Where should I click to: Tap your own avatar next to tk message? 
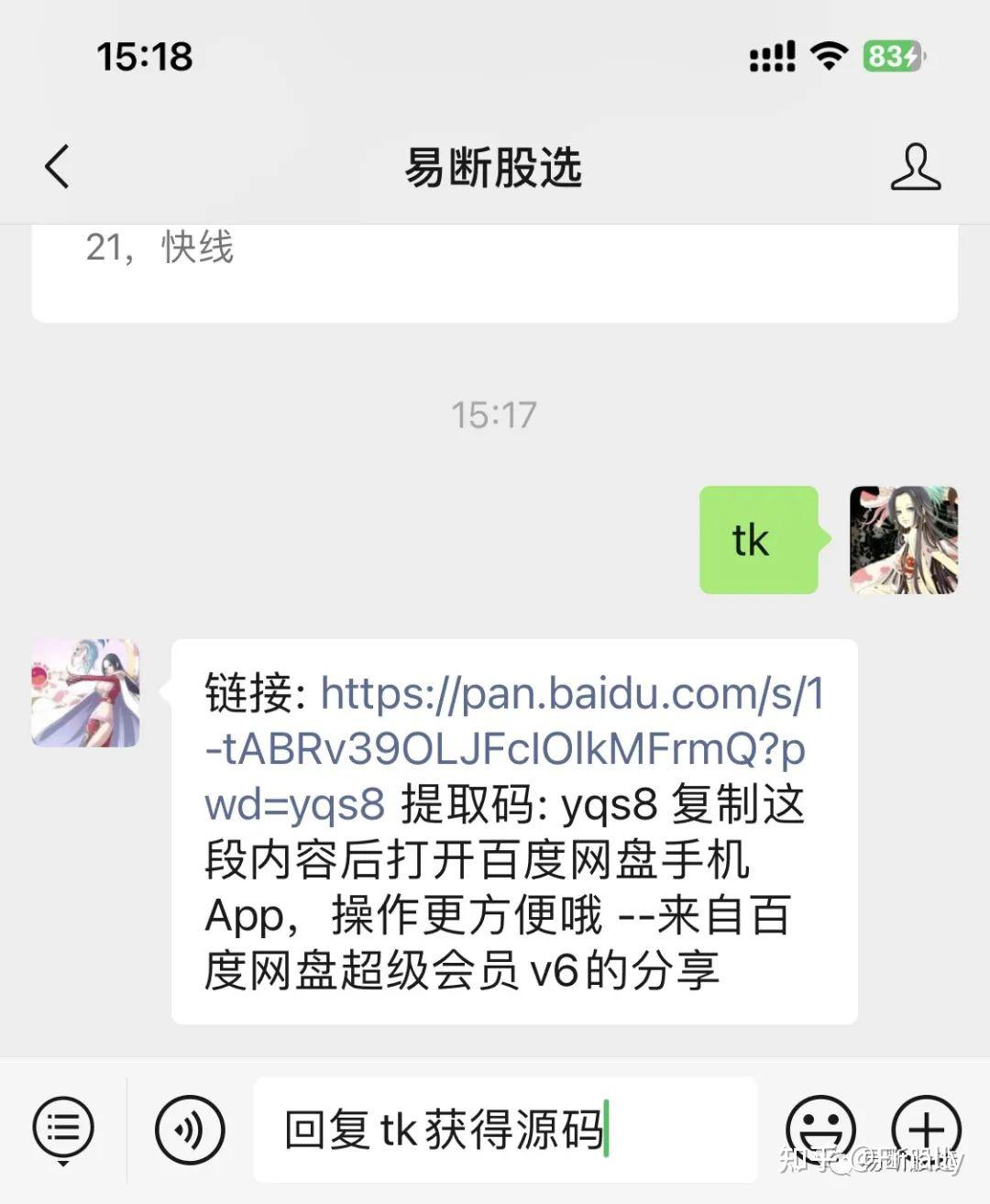tap(905, 541)
